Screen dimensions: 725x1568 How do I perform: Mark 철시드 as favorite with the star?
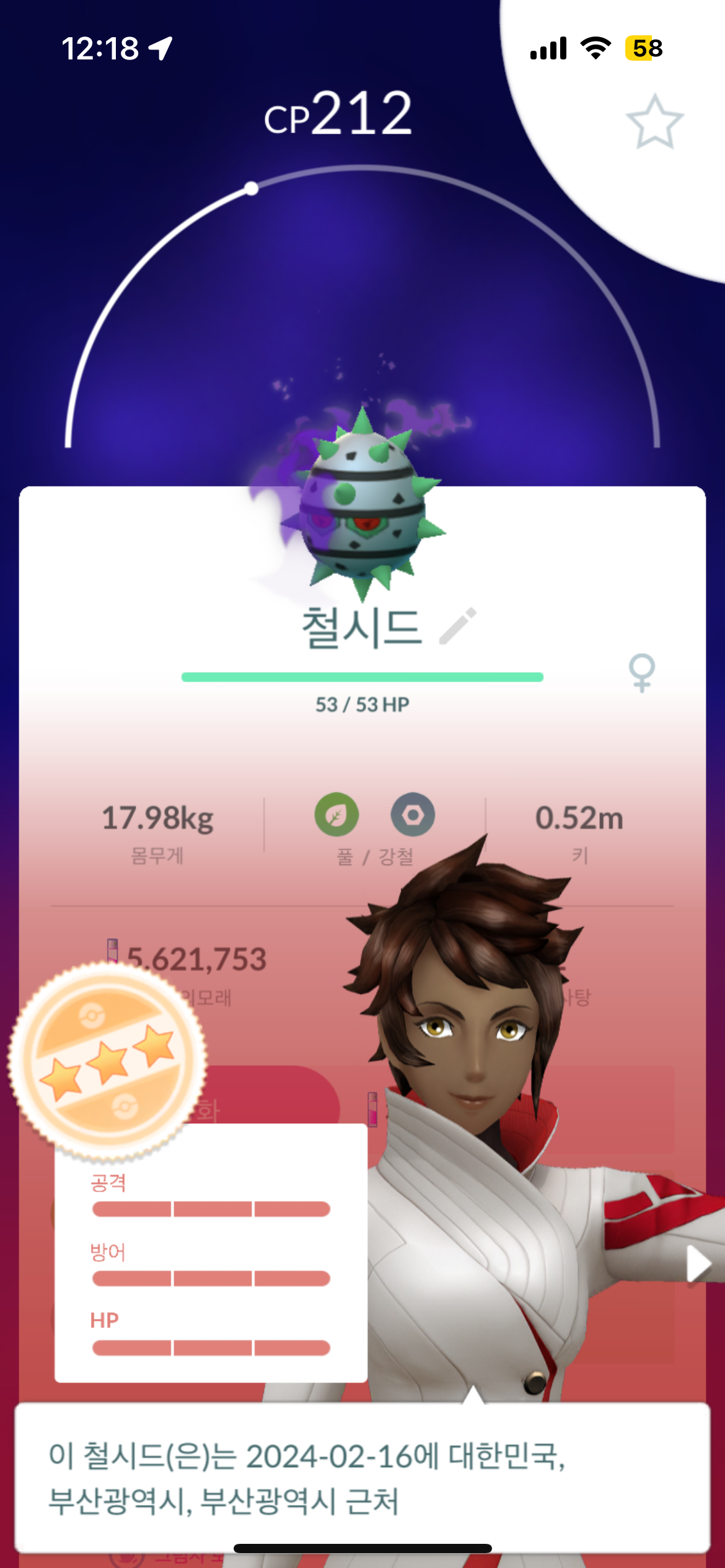[x=654, y=122]
